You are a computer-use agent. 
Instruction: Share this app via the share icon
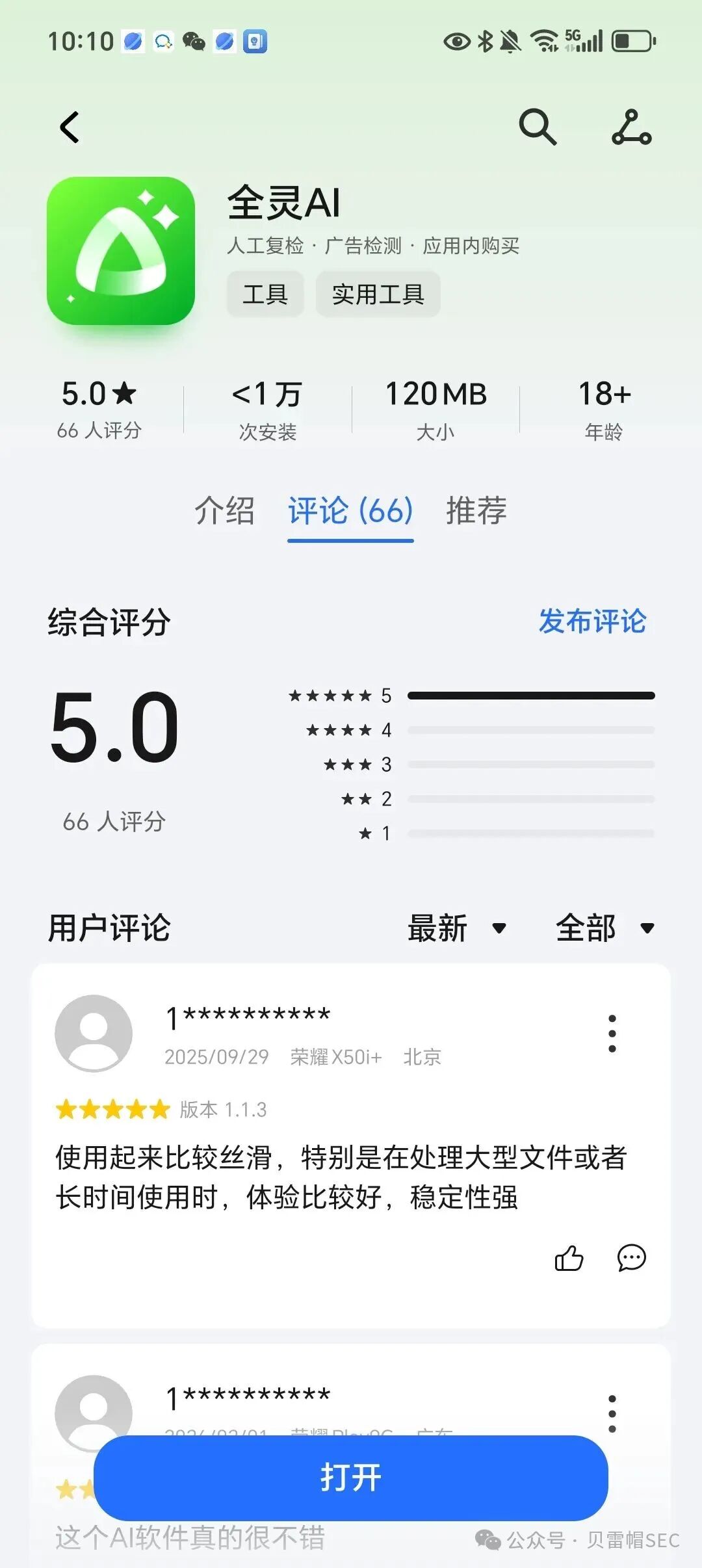(631, 127)
